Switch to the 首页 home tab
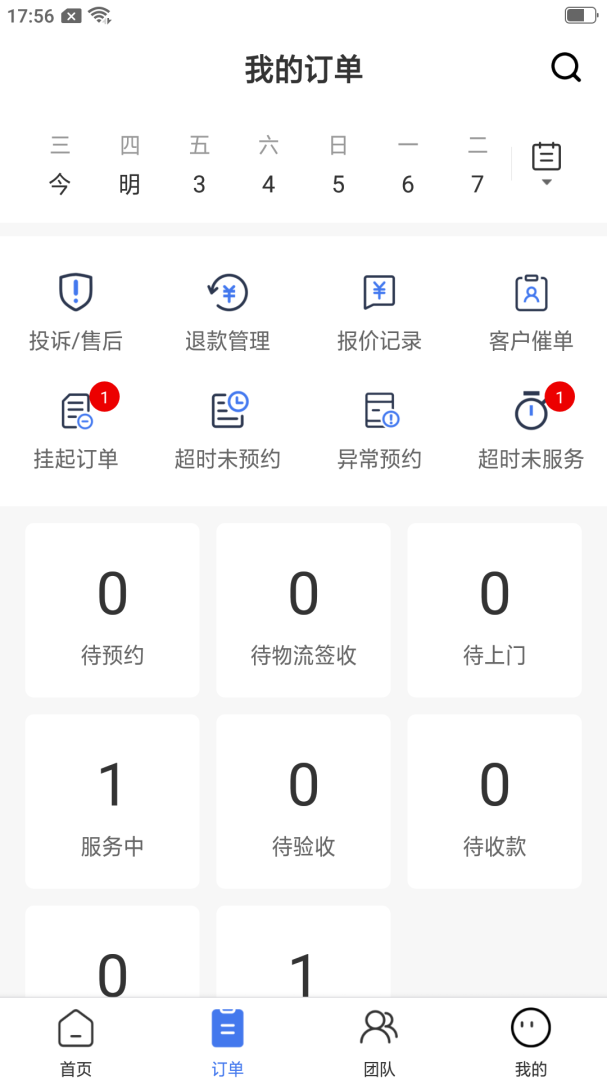 [x=76, y=1042]
